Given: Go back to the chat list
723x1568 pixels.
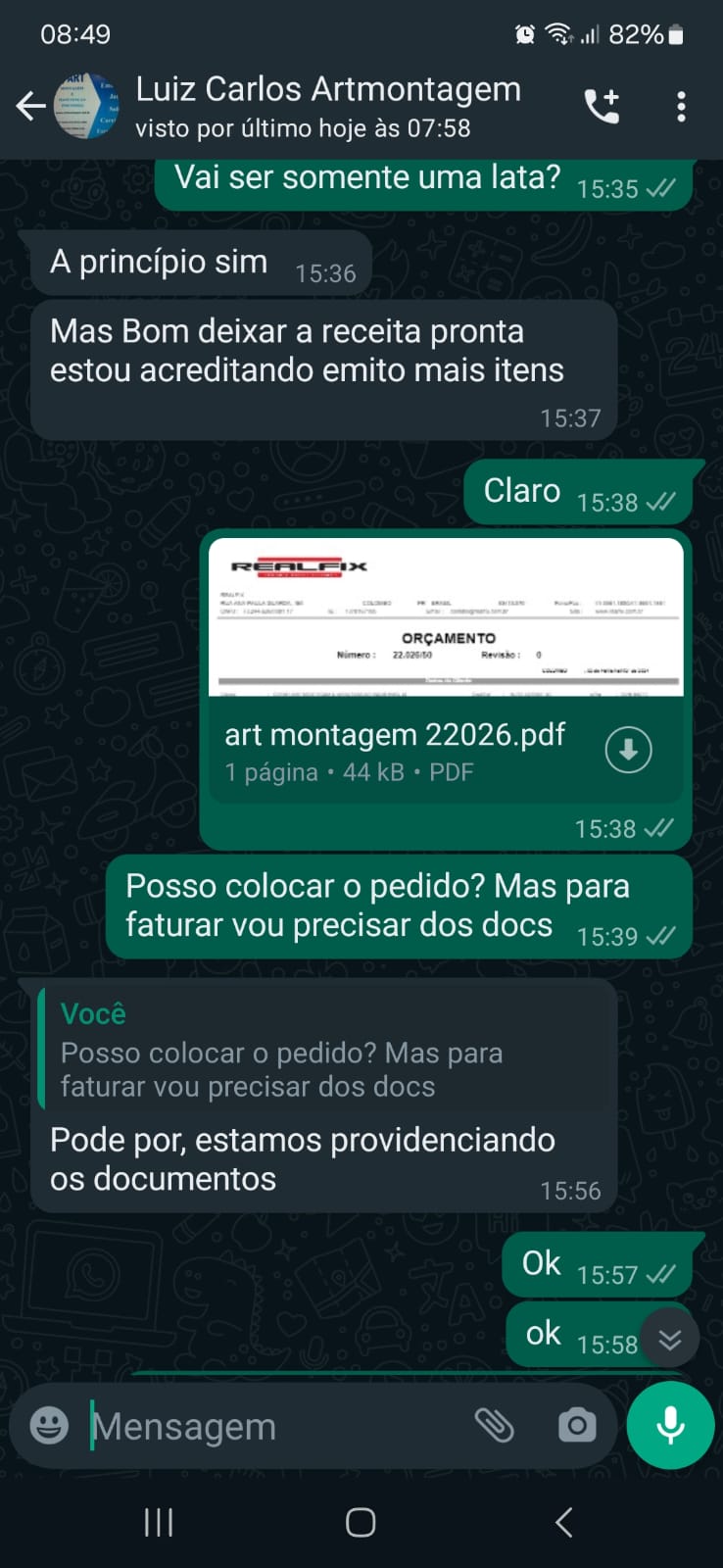Looking at the screenshot, I should click(30, 106).
